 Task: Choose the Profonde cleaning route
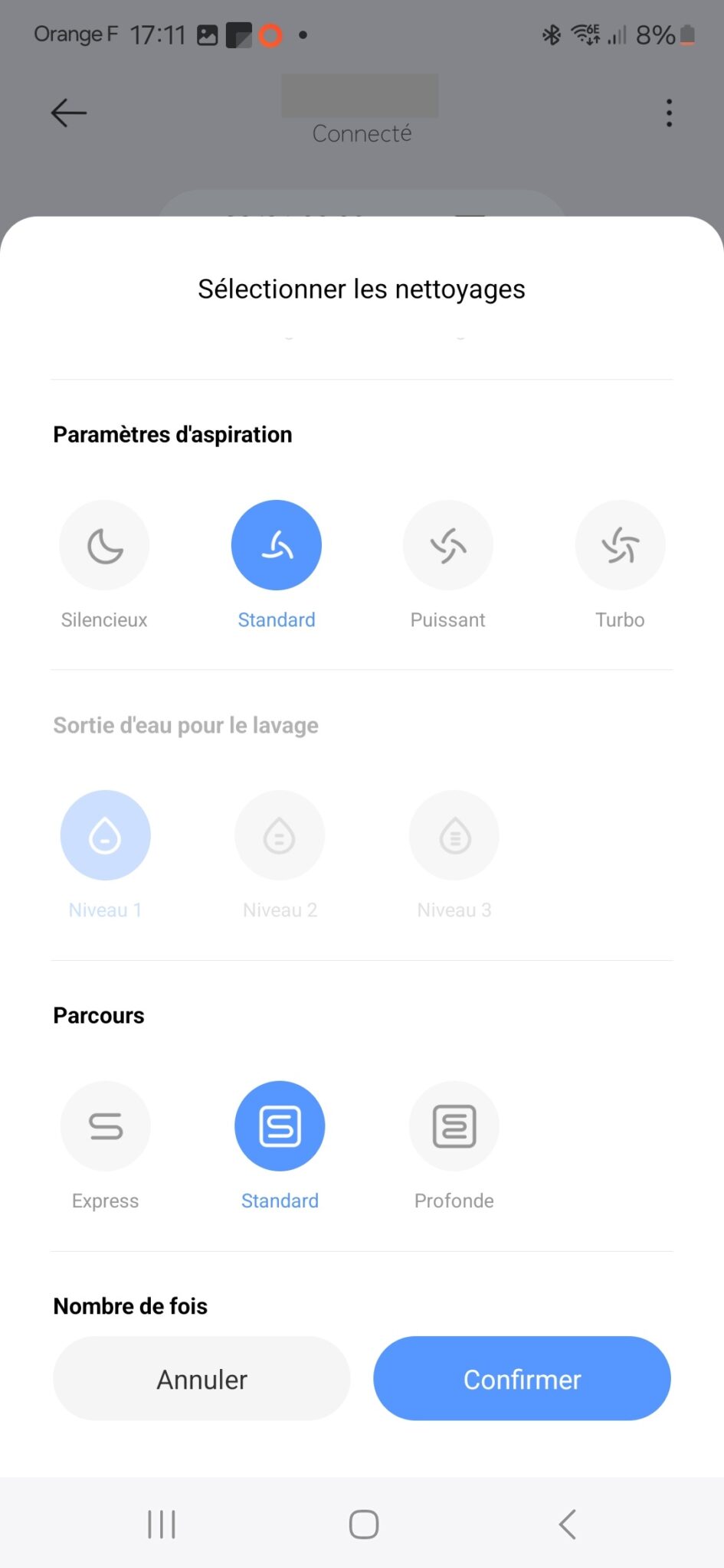click(x=454, y=1126)
